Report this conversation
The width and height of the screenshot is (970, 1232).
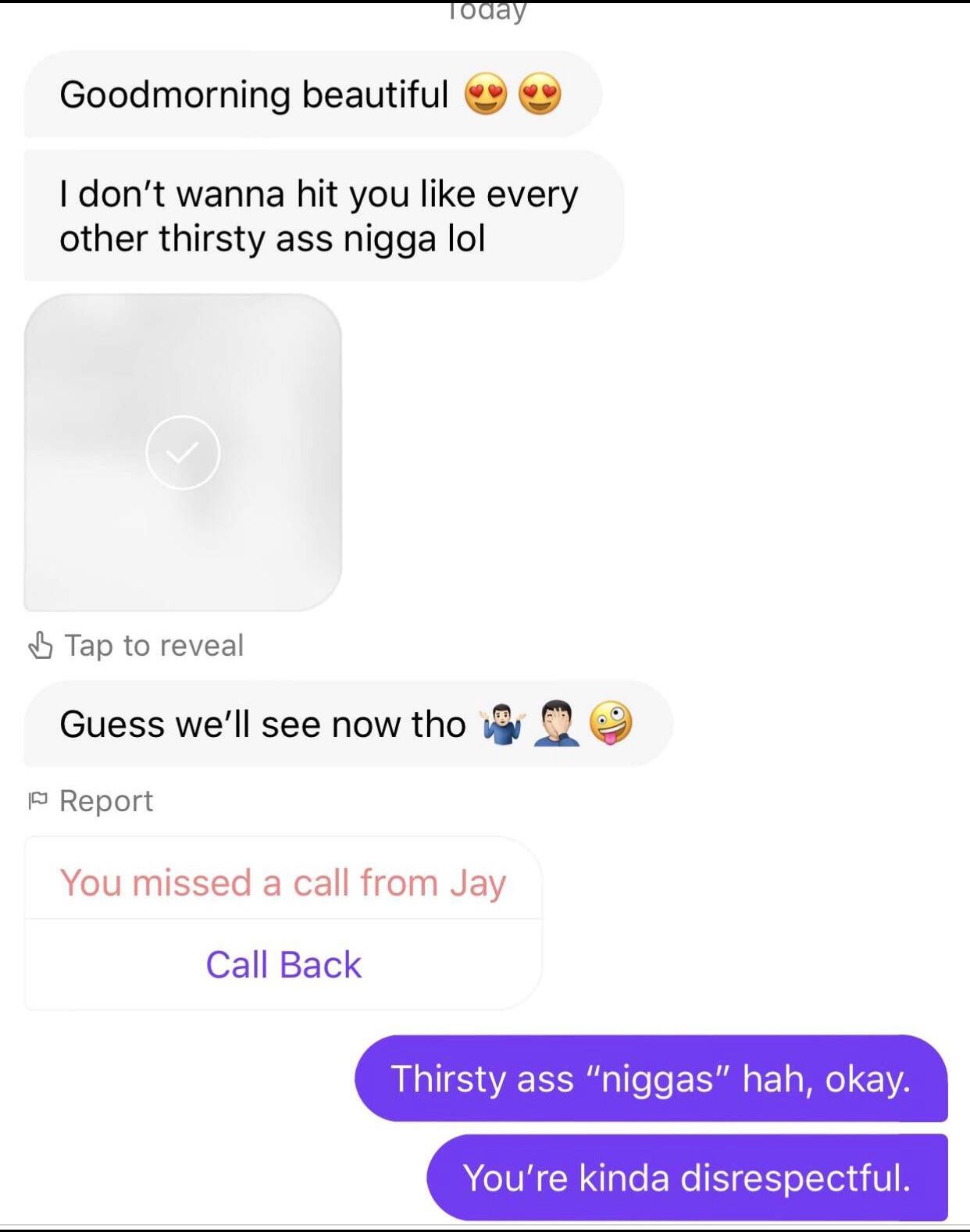(x=92, y=801)
